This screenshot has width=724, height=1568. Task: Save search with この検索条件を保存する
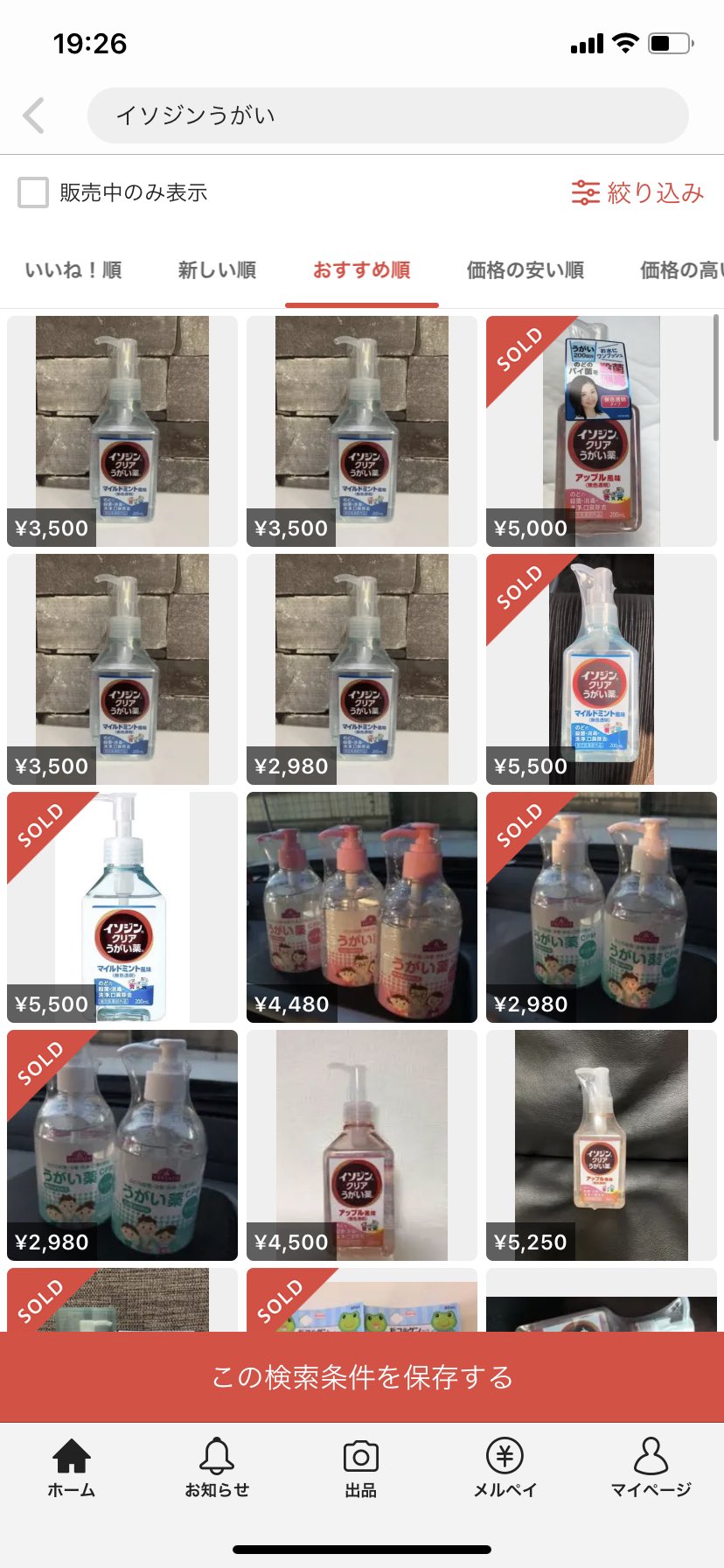(x=362, y=1377)
